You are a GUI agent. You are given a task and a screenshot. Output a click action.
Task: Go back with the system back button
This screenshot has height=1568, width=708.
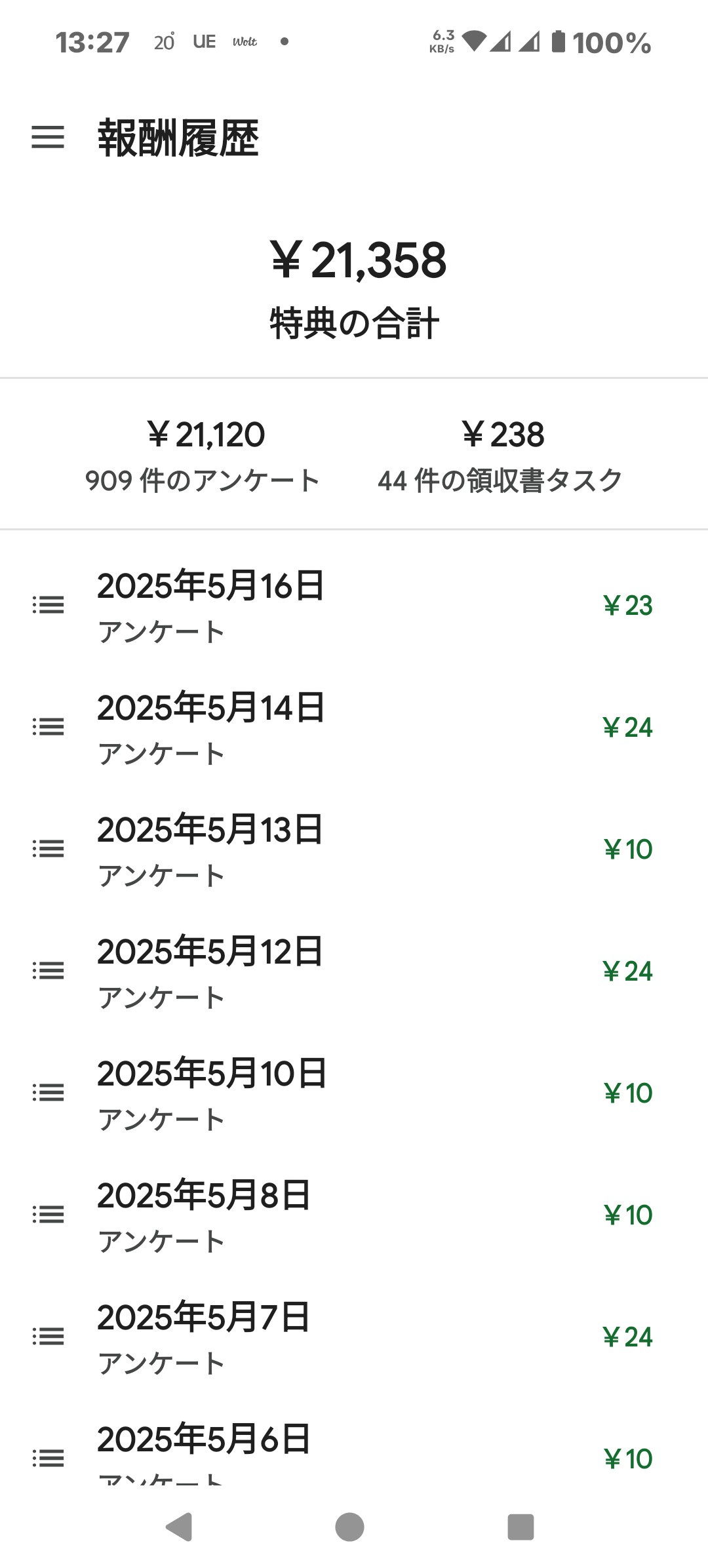pyautogui.click(x=179, y=1527)
